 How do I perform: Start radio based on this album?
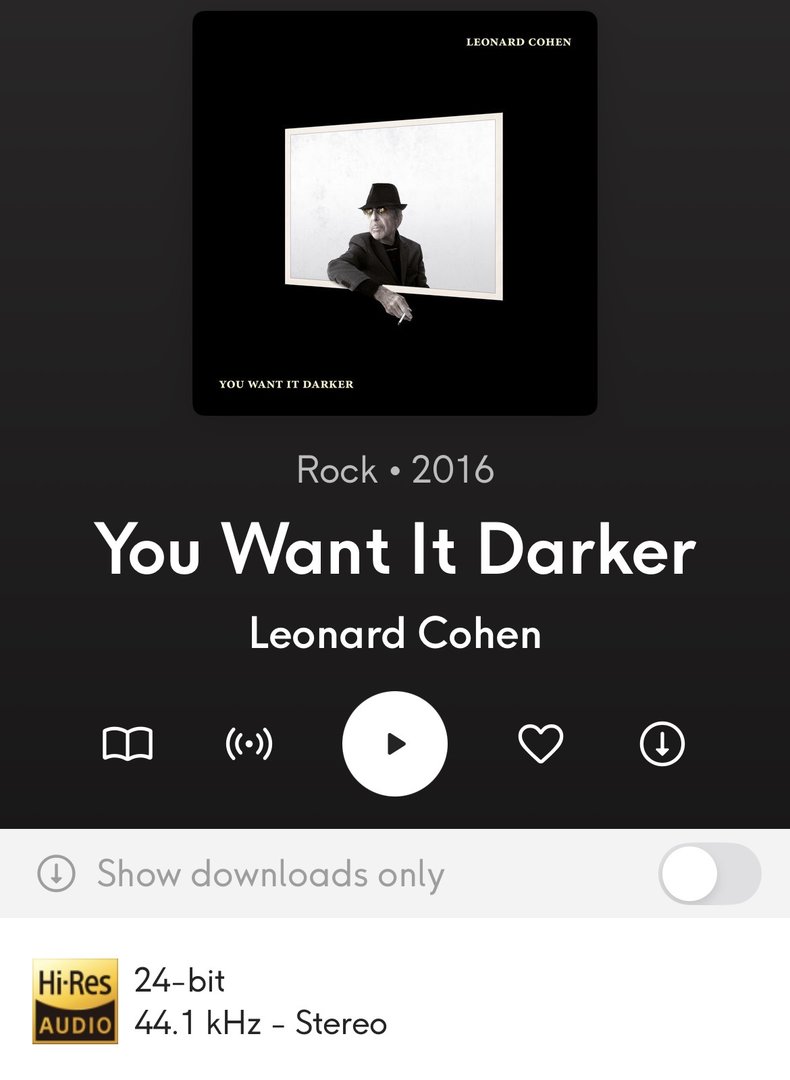coord(249,744)
